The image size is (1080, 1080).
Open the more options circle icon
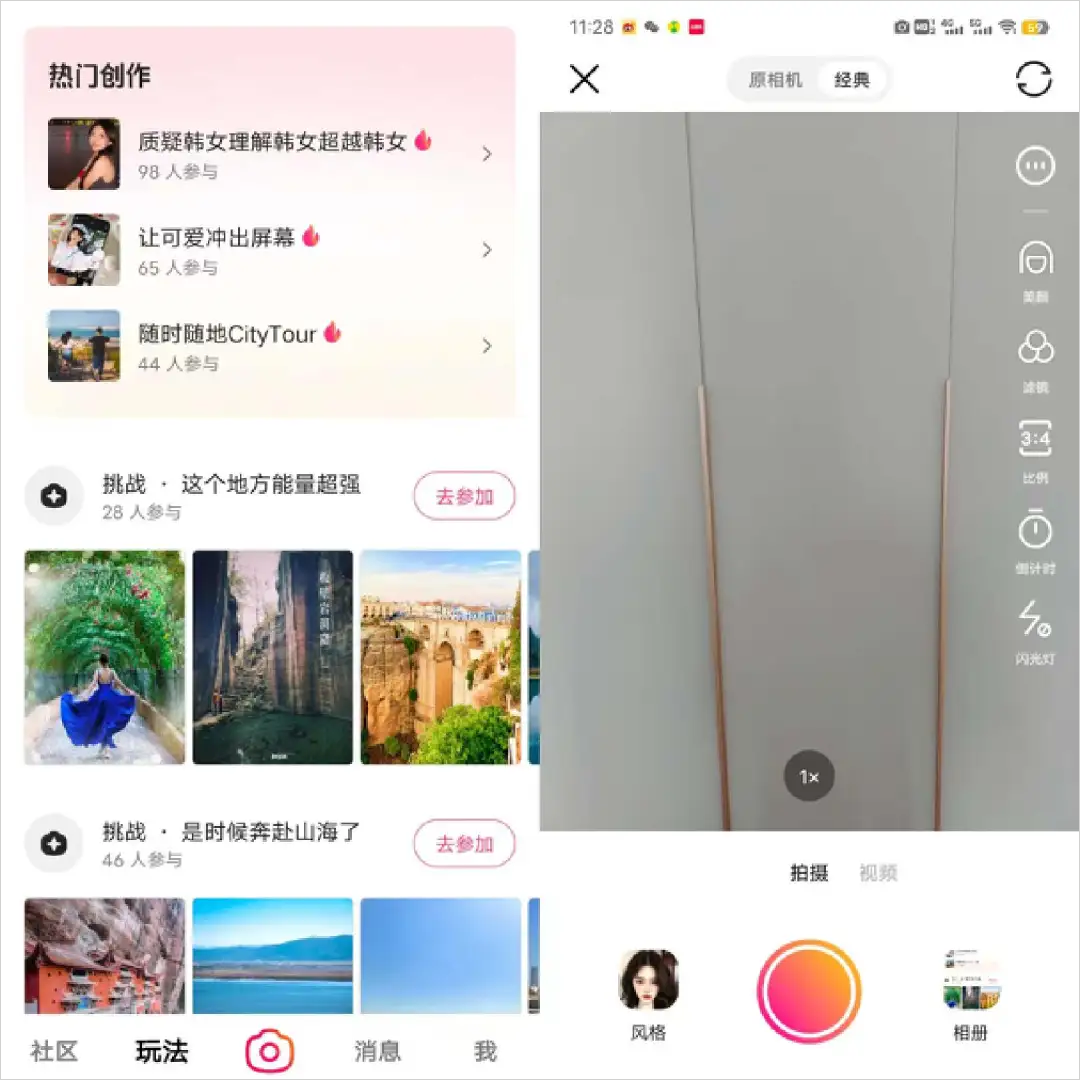click(1035, 166)
